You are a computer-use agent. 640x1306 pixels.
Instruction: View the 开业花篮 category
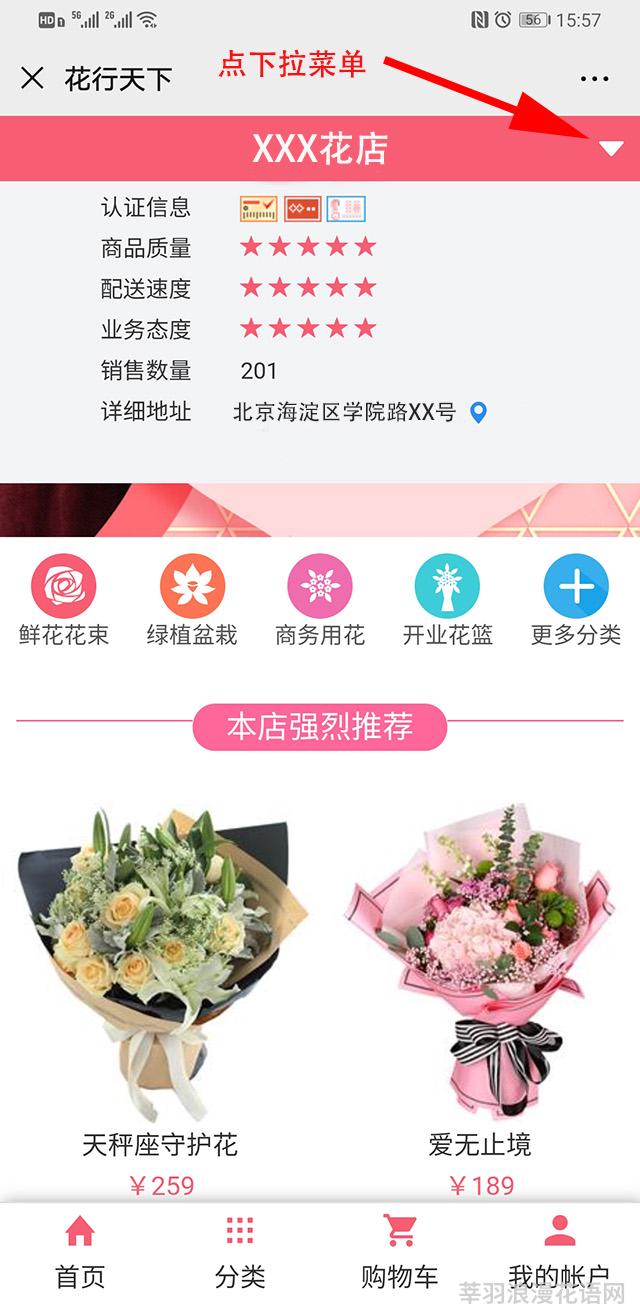[x=447, y=600]
